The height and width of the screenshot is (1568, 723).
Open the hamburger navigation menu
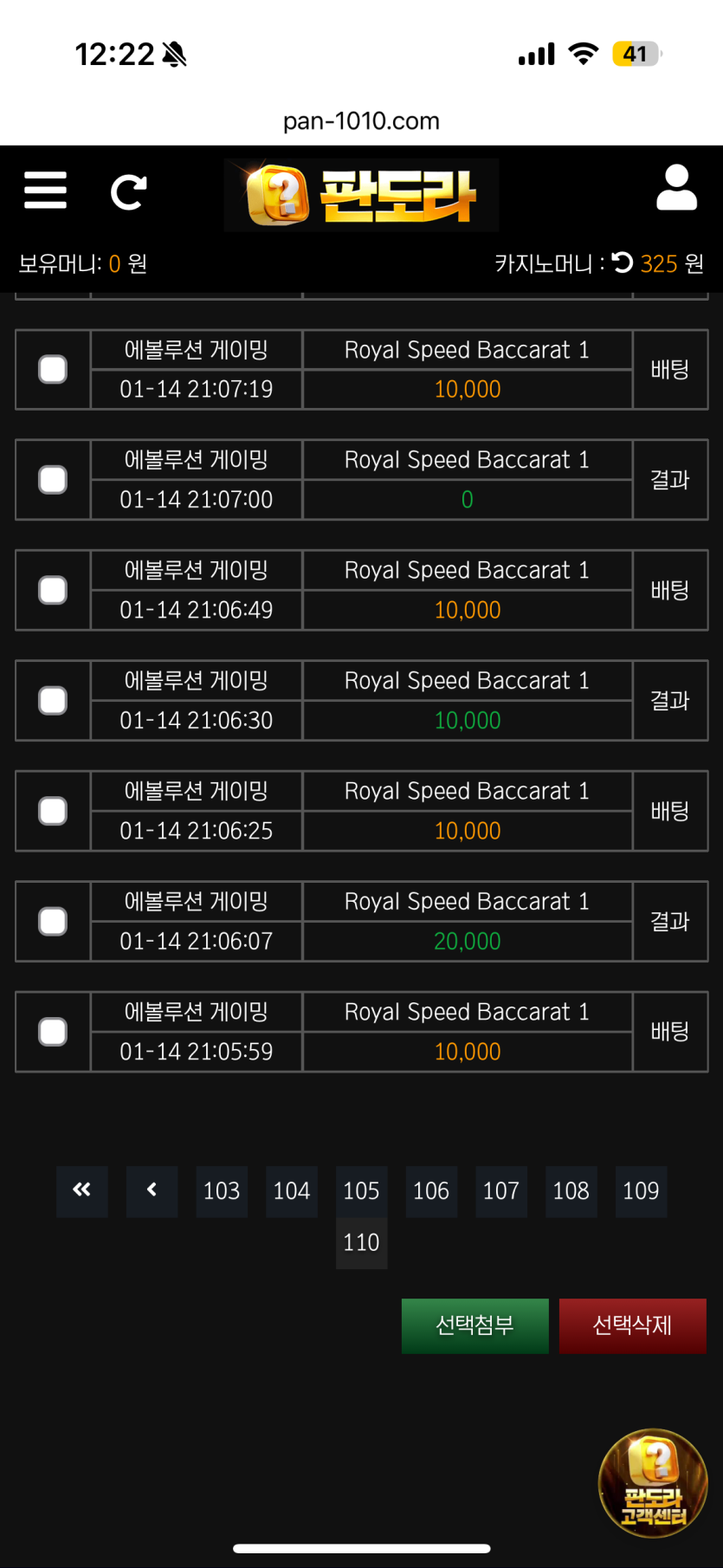(x=45, y=191)
